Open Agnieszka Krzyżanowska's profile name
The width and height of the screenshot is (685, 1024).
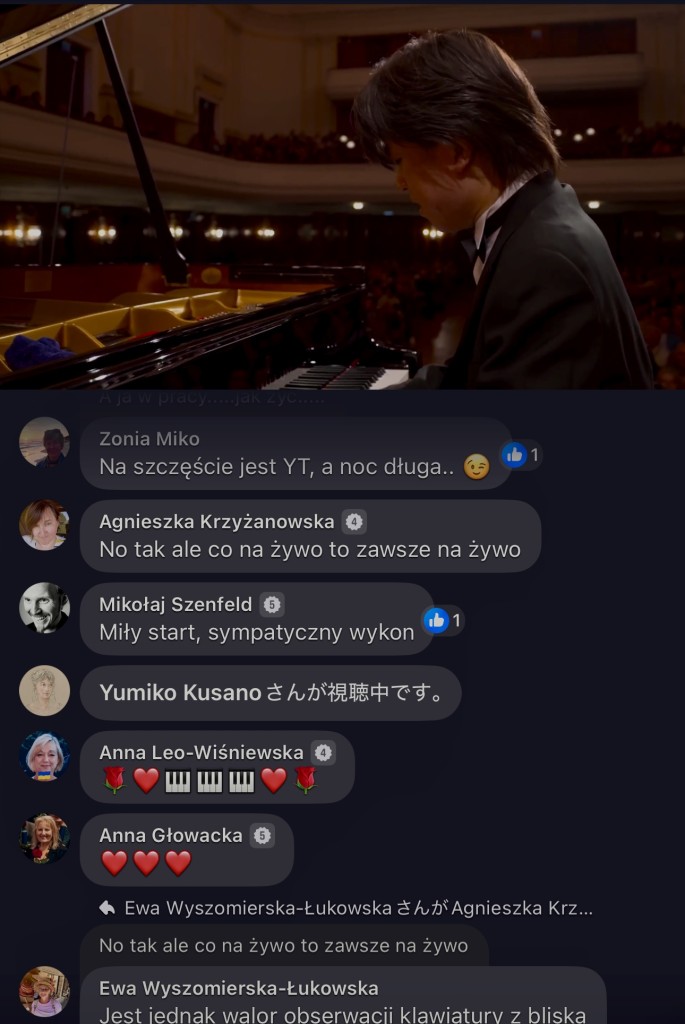216,521
